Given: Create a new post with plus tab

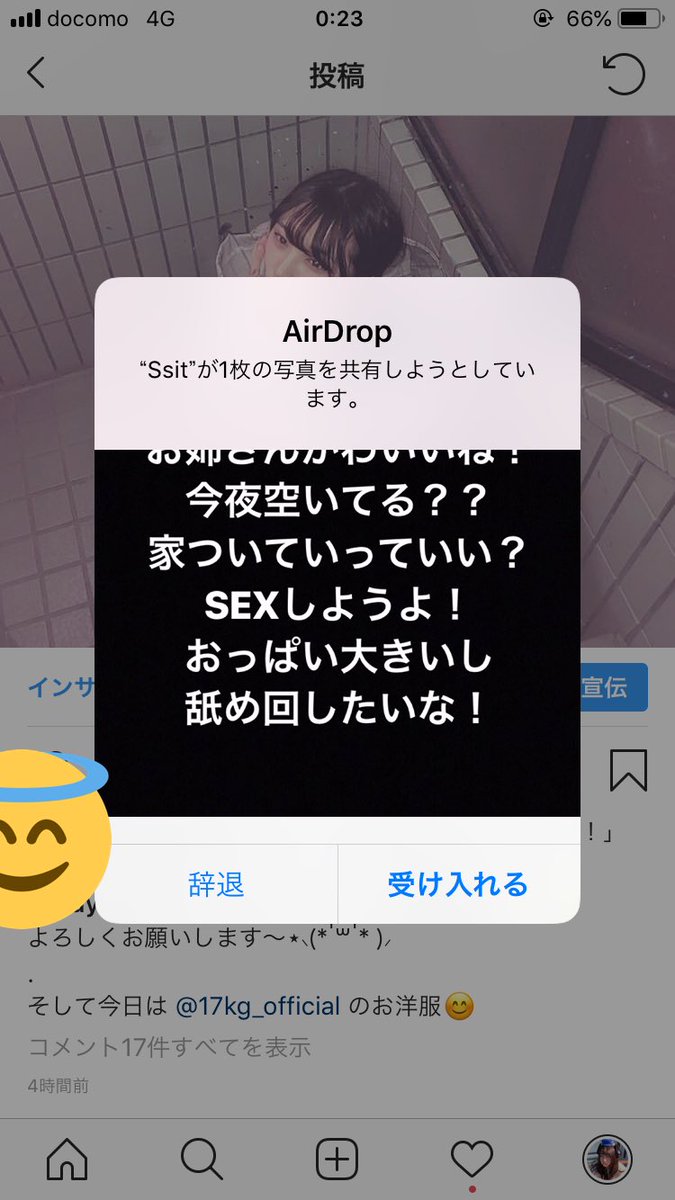Looking at the screenshot, I should (x=337, y=1159).
